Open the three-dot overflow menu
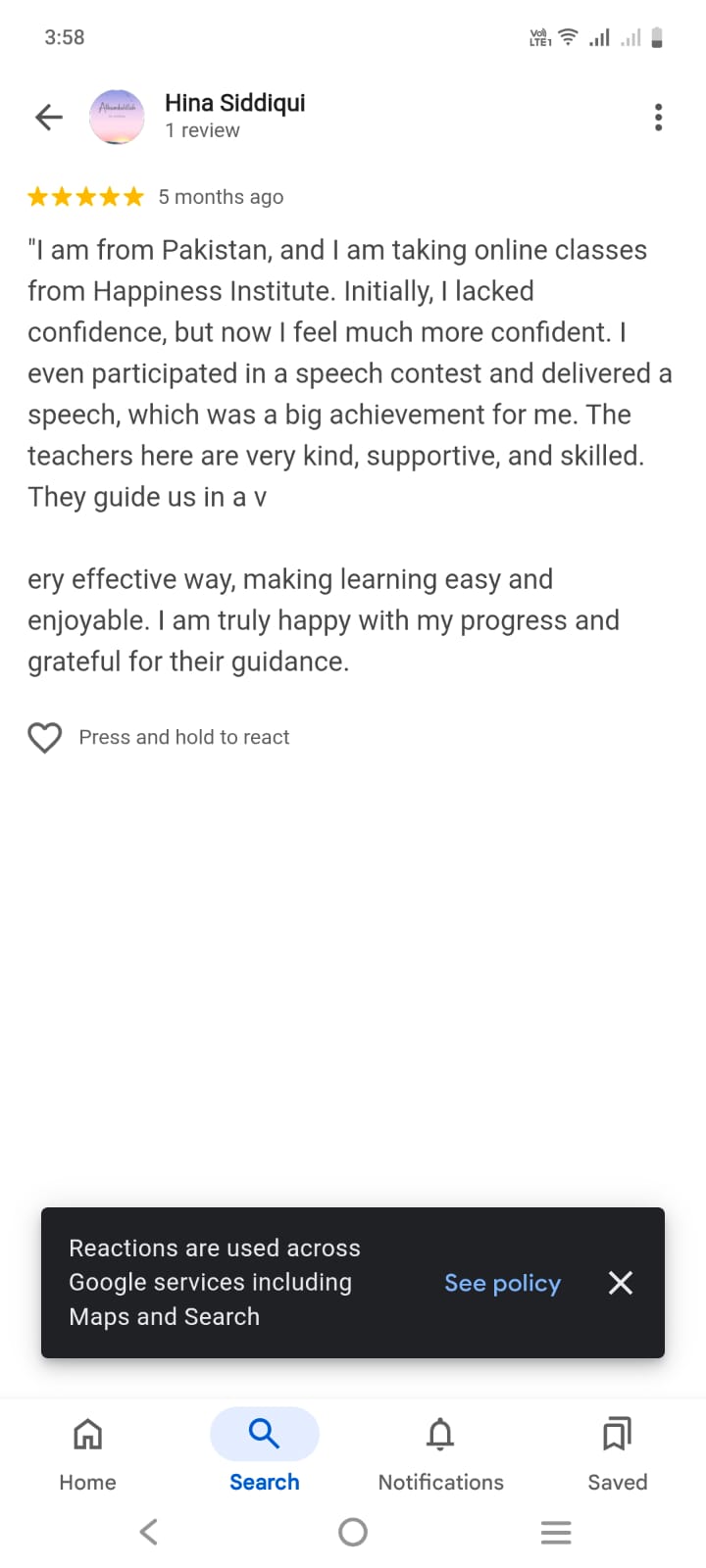This screenshot has width=706, height=1568. [658, 118]
